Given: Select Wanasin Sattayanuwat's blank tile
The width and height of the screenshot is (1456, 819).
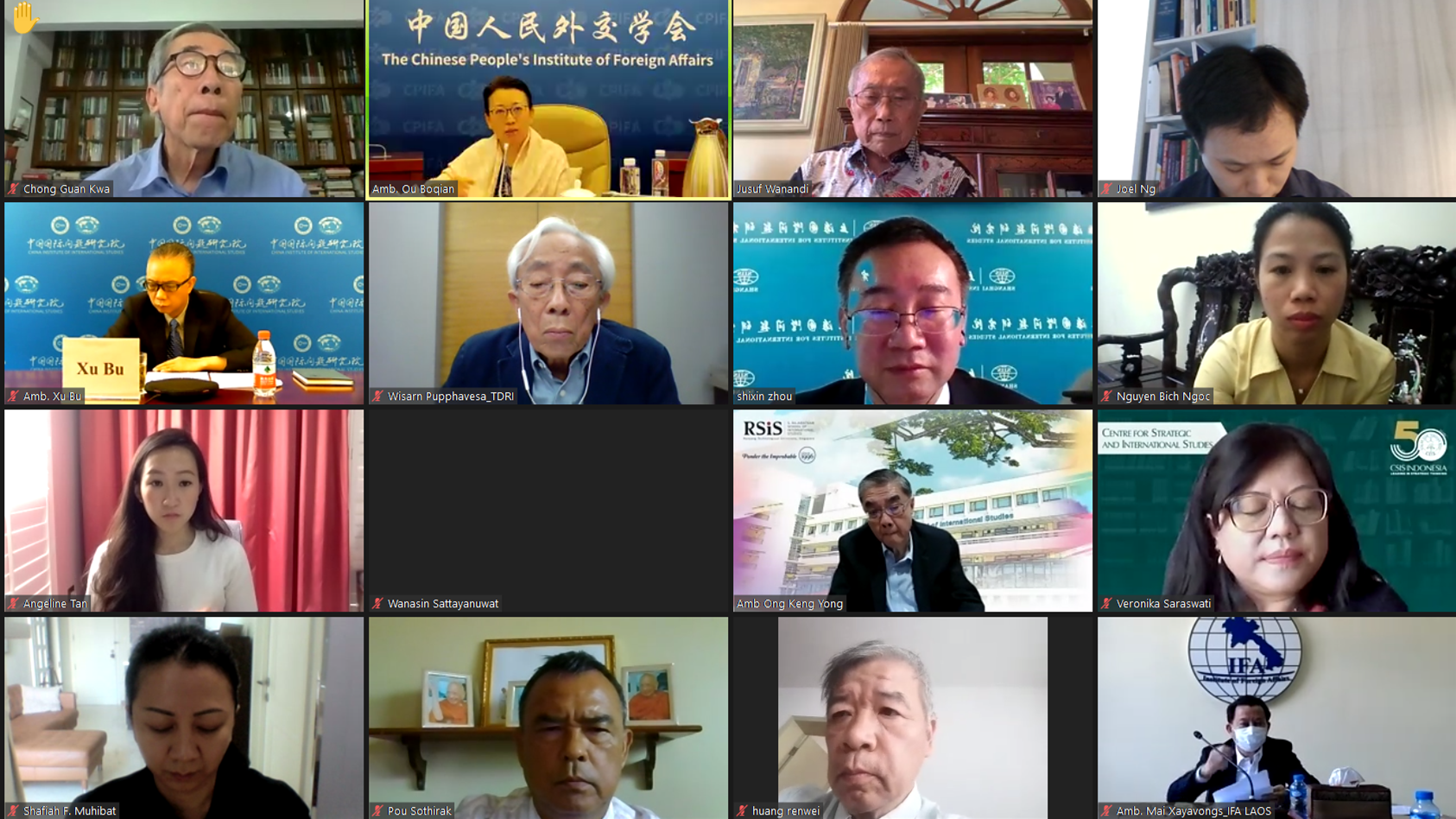Looking at the screenshot, I should point(548,511).
